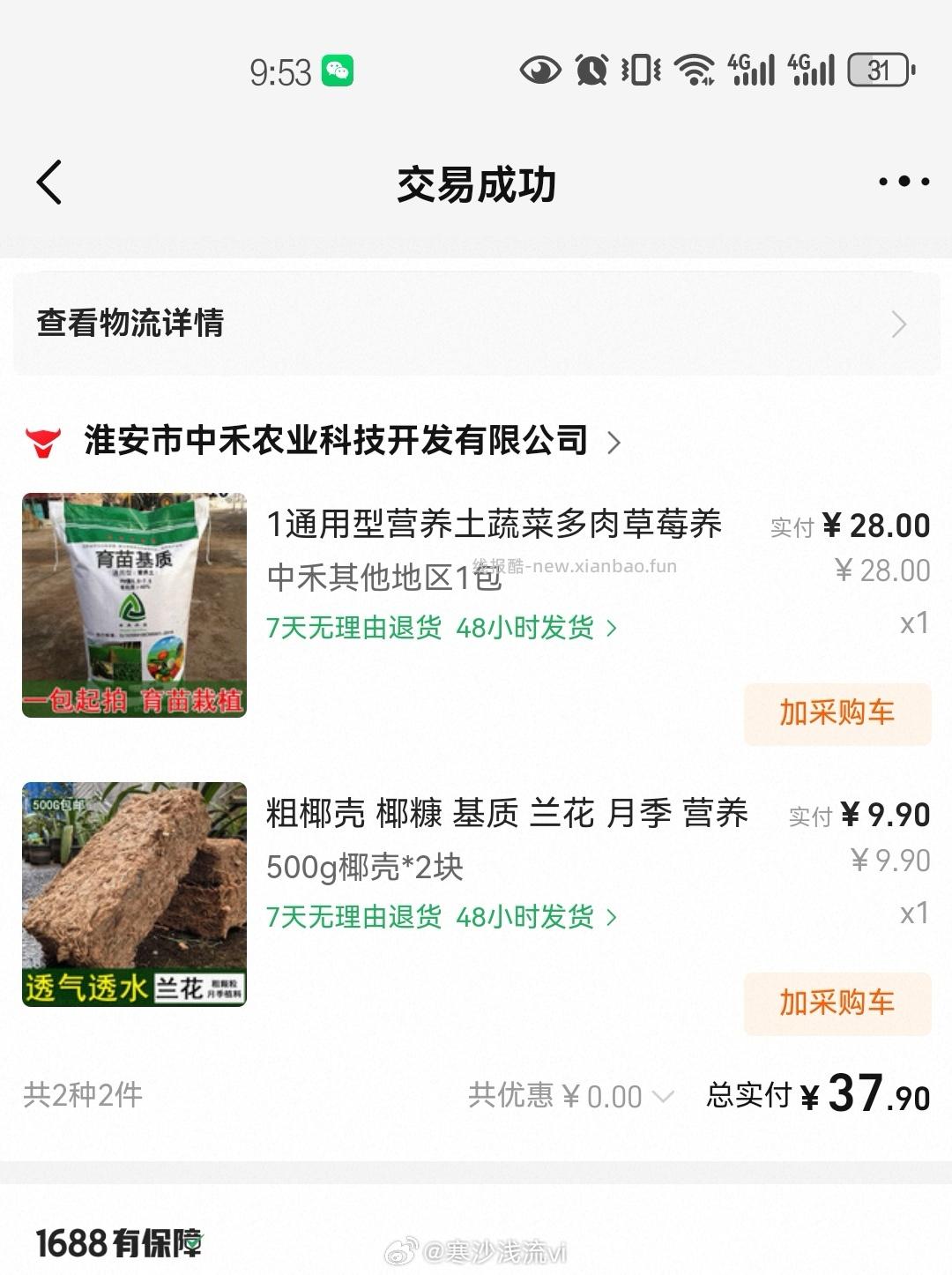Open the three-dot overflow menu

tap(904, 183)
